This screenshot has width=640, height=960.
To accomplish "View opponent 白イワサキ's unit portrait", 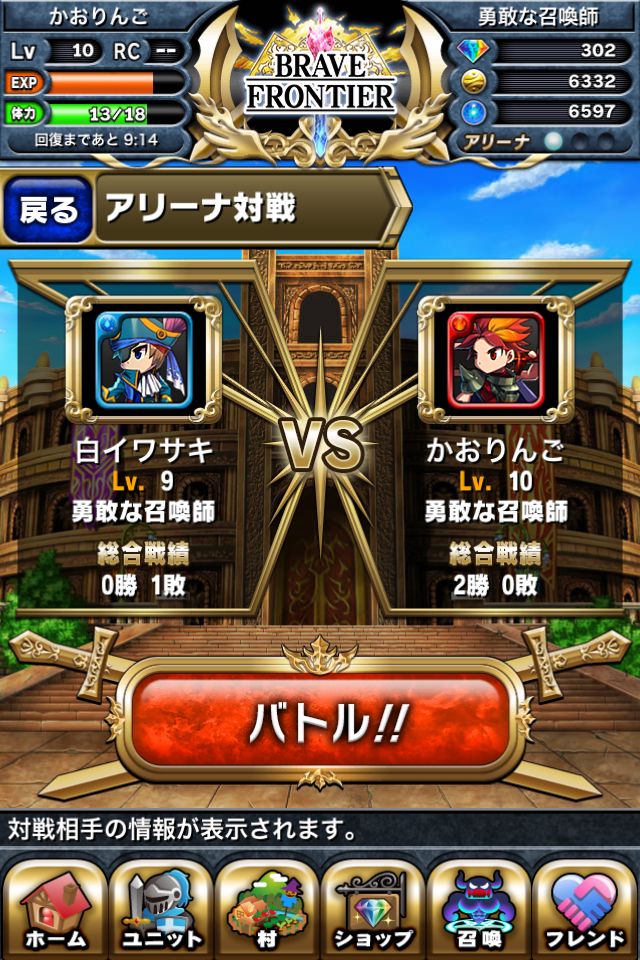I will pyautogui.click(x=143, y=358).
